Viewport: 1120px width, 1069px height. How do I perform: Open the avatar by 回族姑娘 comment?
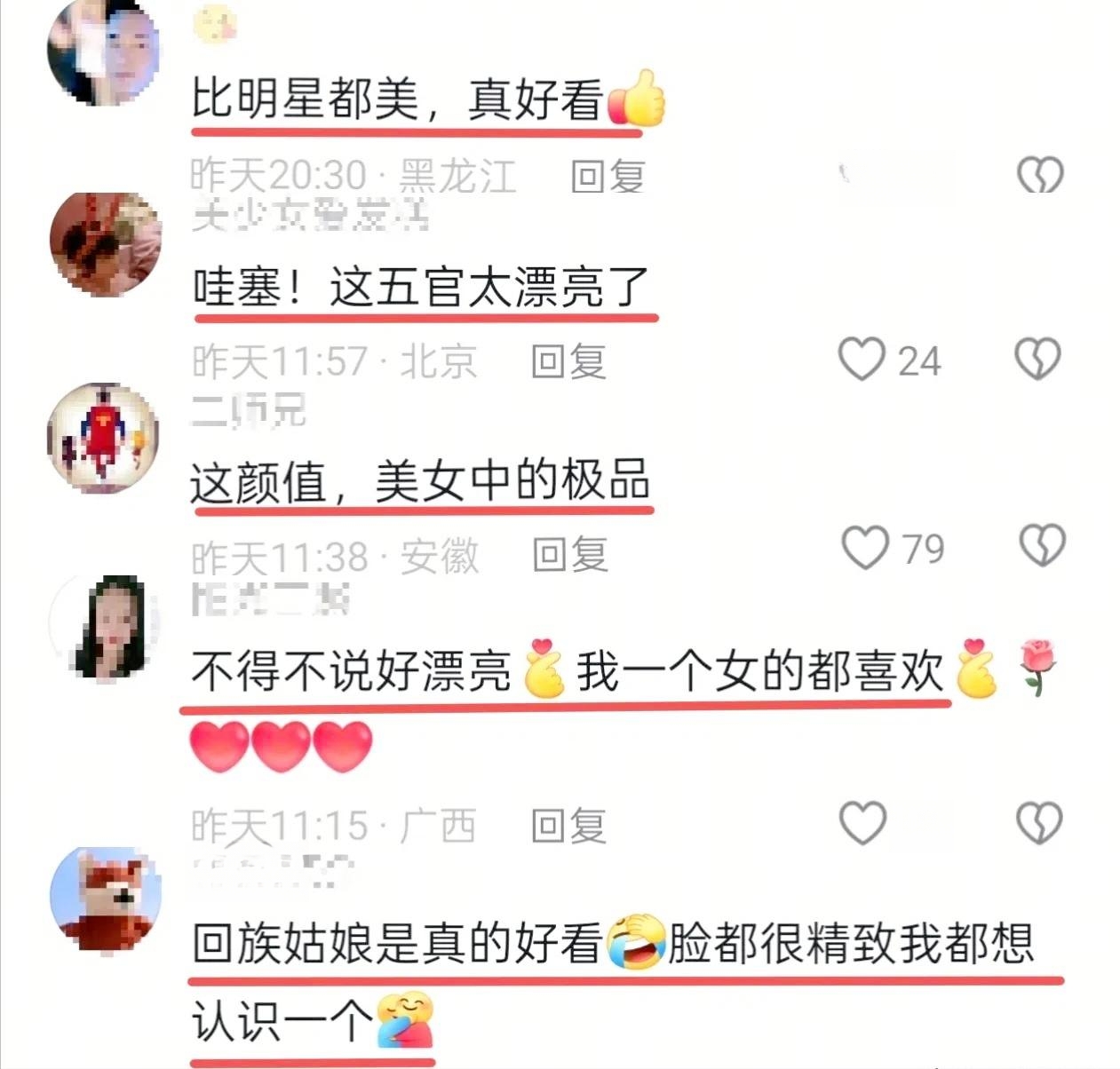click(106, 899)
